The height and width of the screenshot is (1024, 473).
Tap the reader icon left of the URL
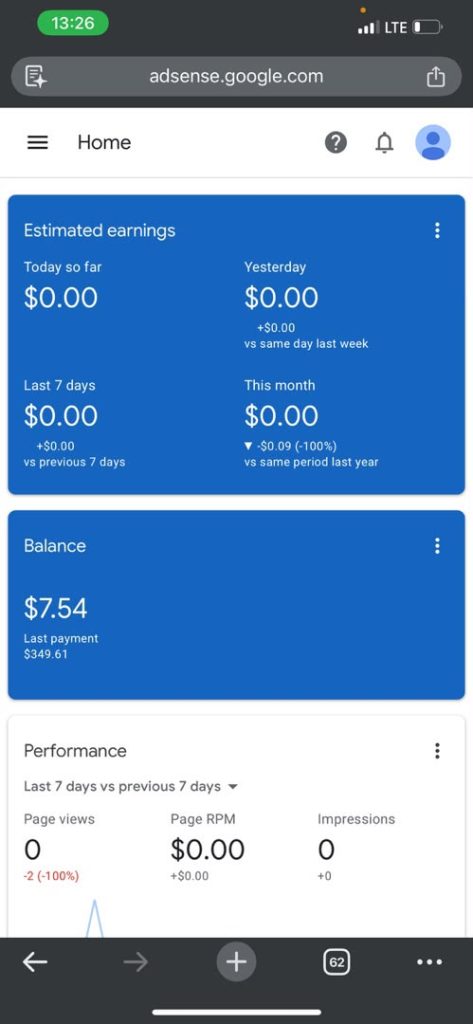tap(36, 76)
